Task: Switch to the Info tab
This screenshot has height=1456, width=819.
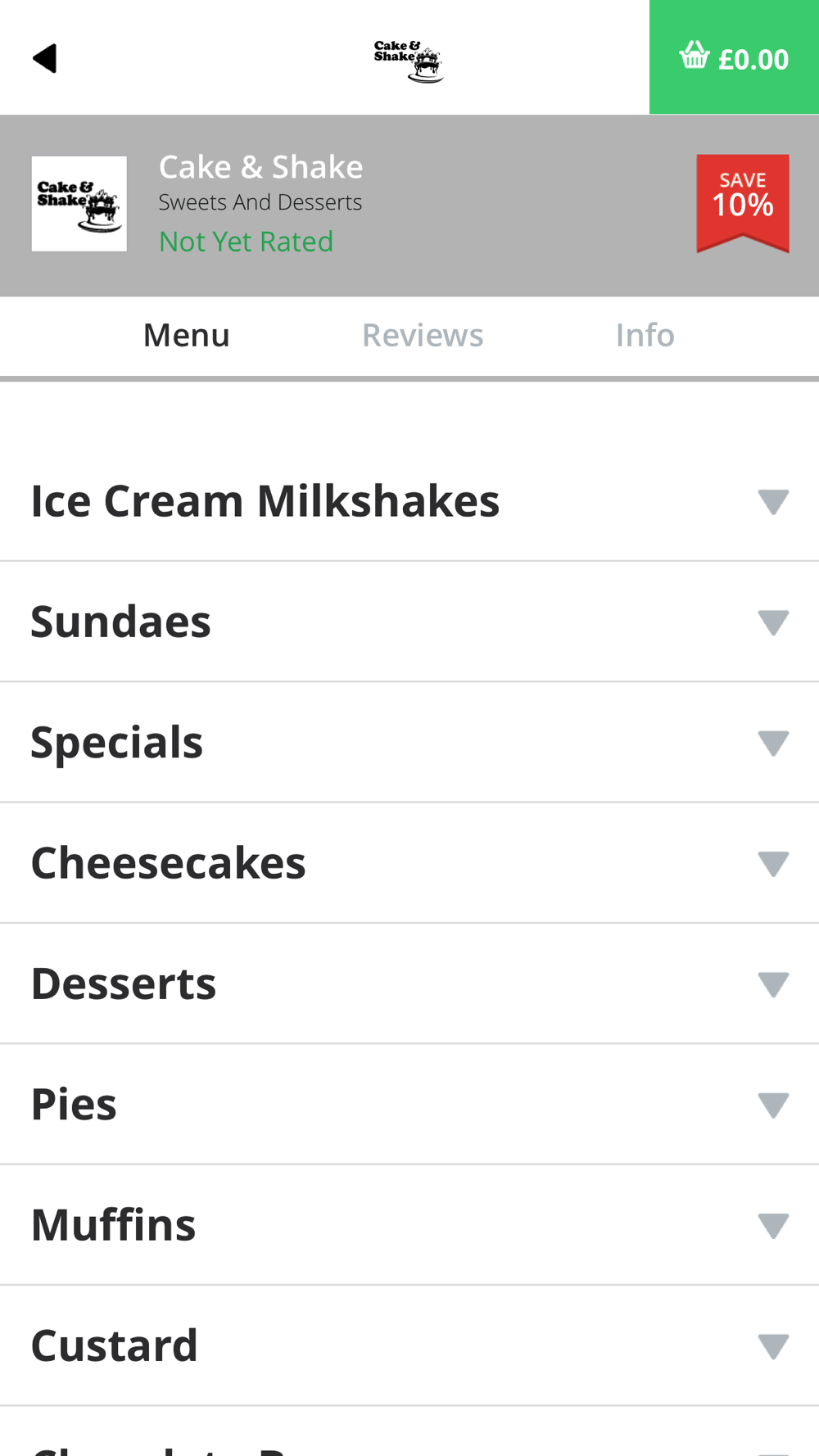Action: coord(645,335)
